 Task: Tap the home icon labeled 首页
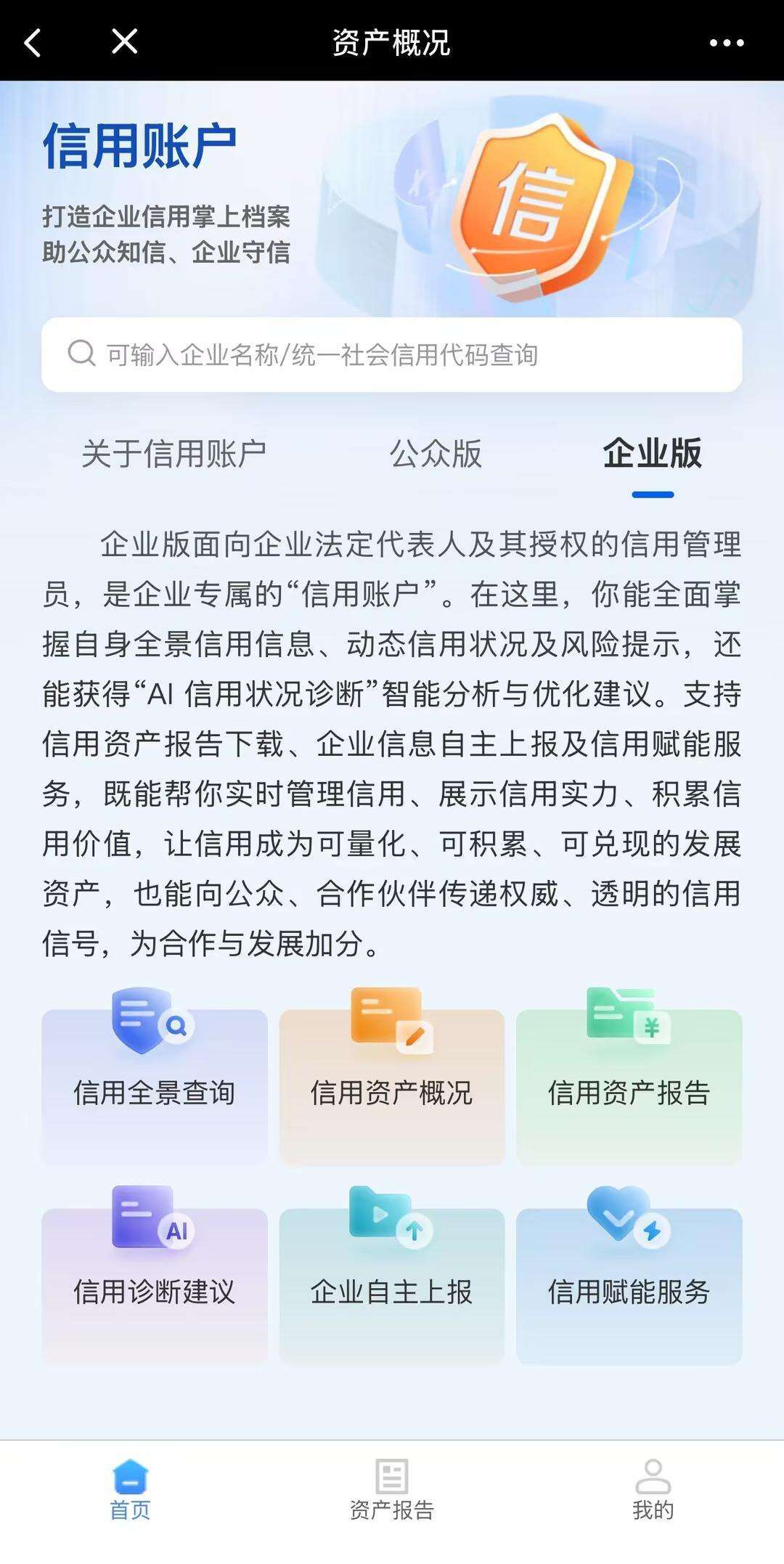pos(129,1478)
